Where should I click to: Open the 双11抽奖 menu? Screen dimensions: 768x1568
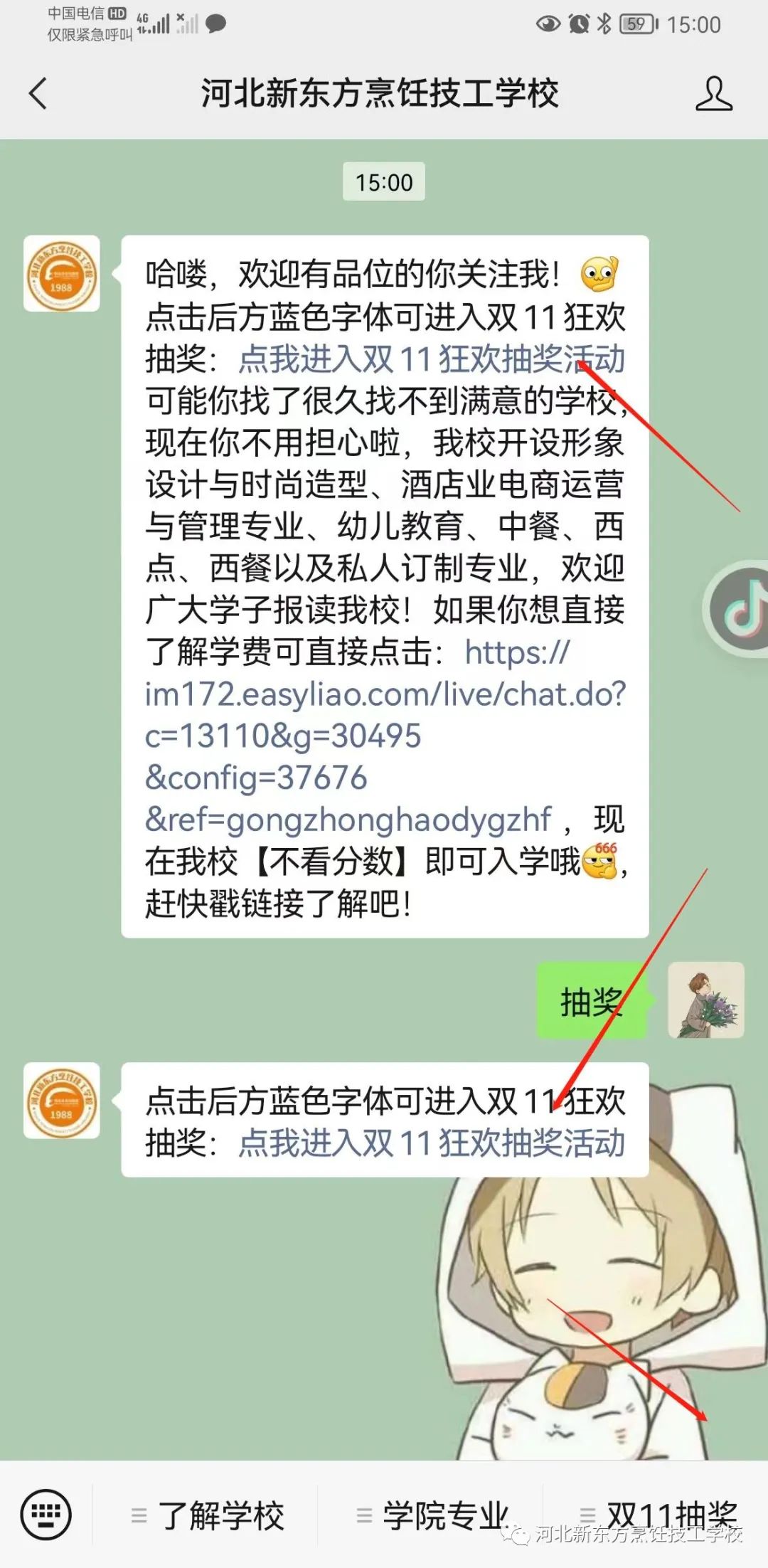click(658, 1513)
